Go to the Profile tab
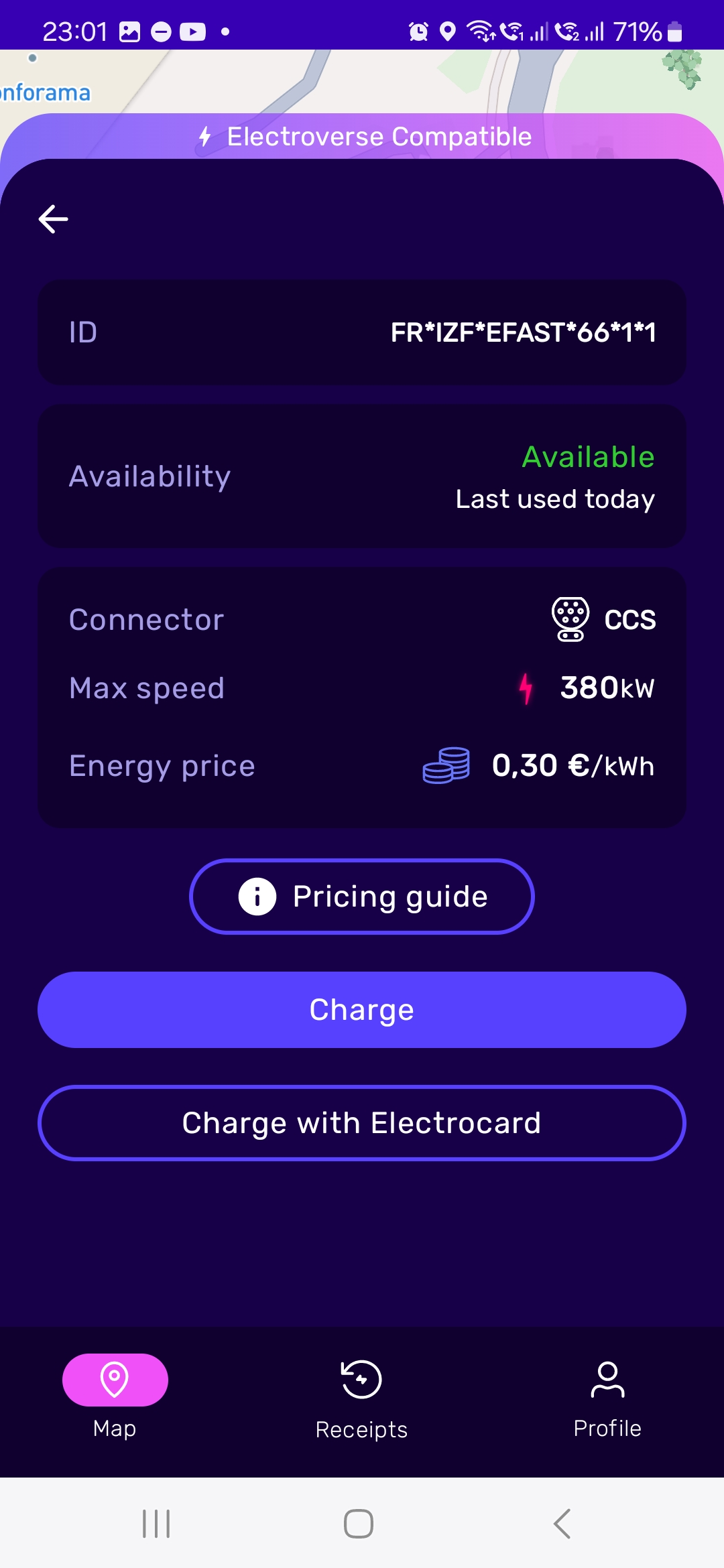This screenshot has height=1568, width=724. coord(607,1398)
